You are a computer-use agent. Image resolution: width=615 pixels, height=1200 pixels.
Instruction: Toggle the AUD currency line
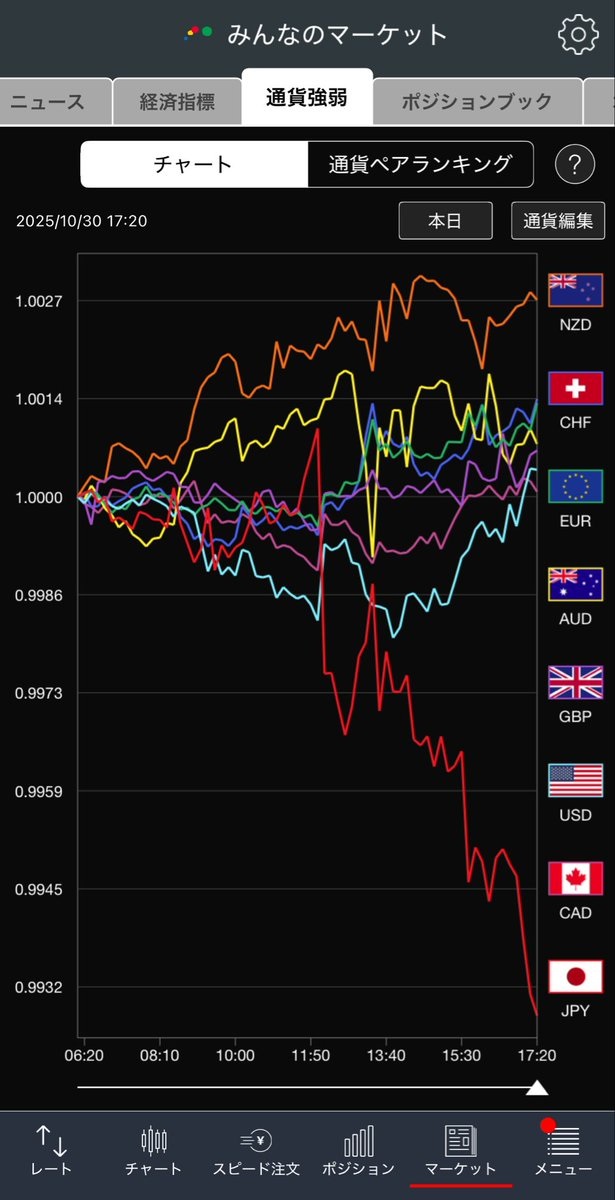pos(575,596)
